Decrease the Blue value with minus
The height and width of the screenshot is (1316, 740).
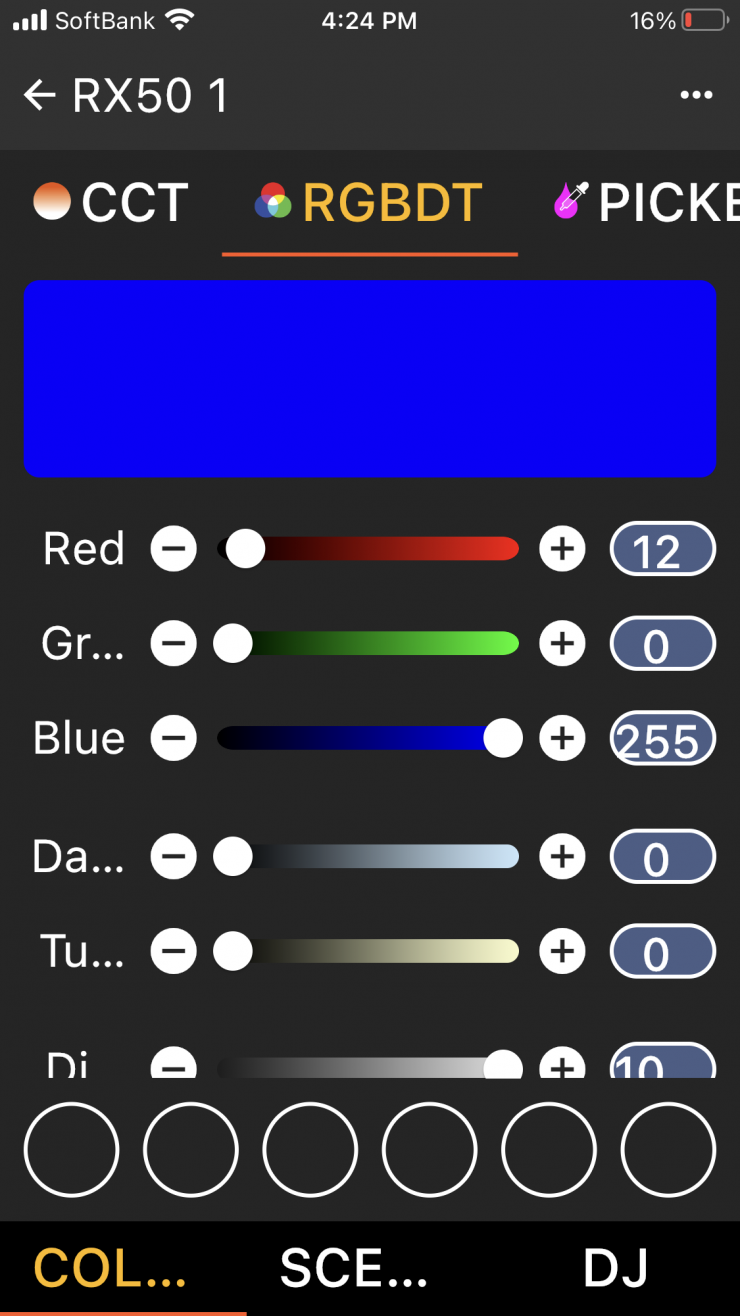pos(174,739)
